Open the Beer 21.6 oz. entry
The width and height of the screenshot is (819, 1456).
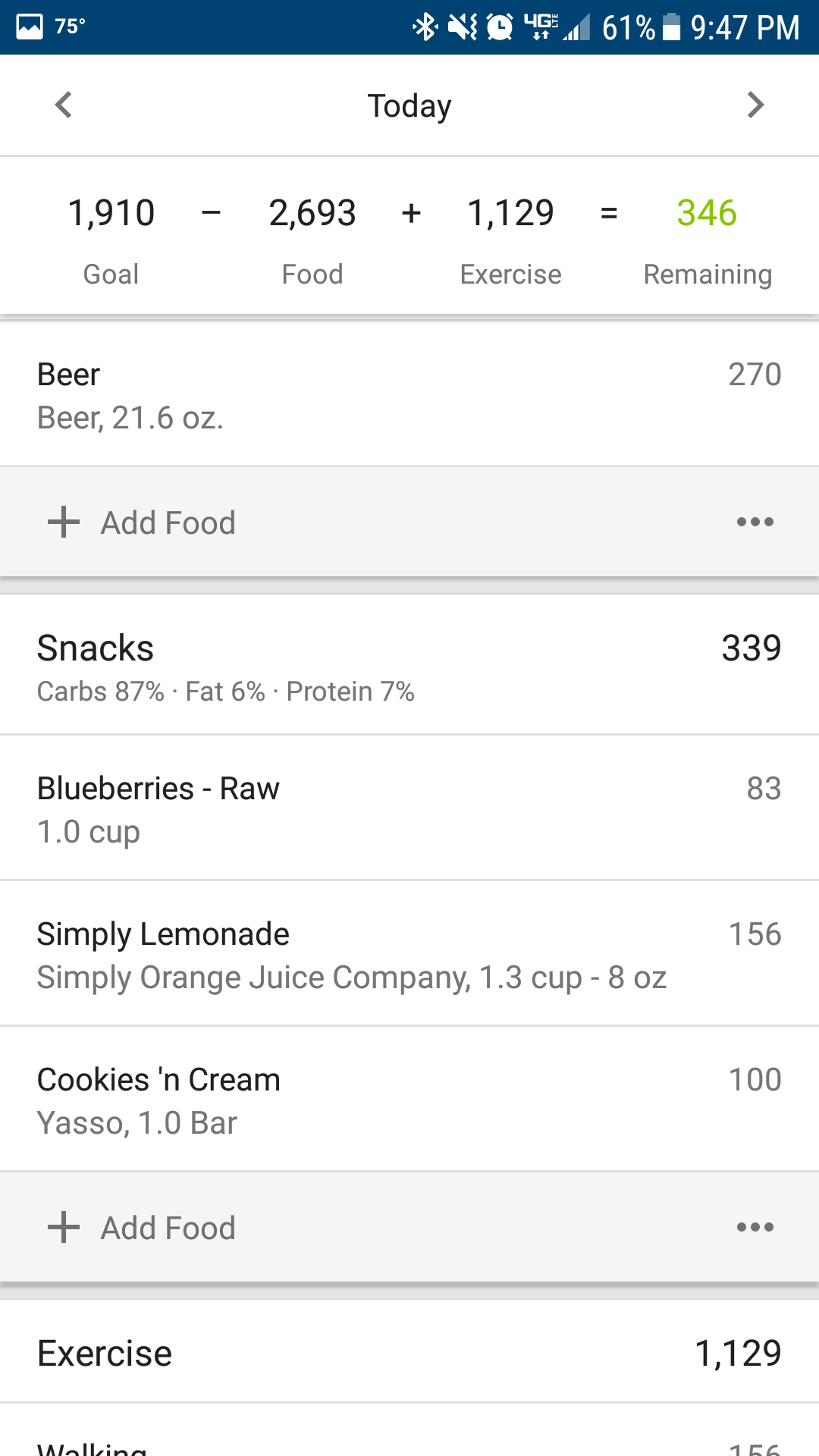[x=409, y=395]
